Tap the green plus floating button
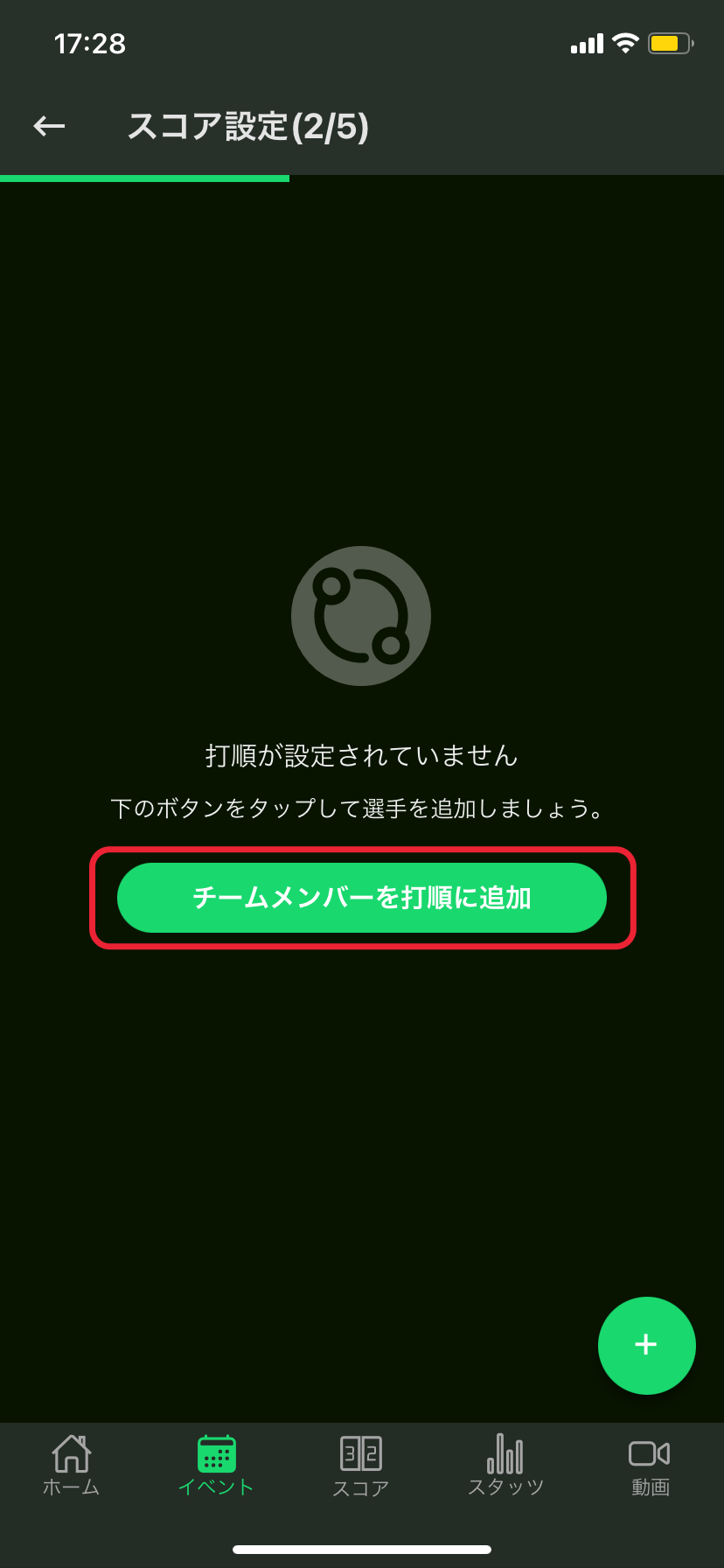 click(x=646, y=1345)
